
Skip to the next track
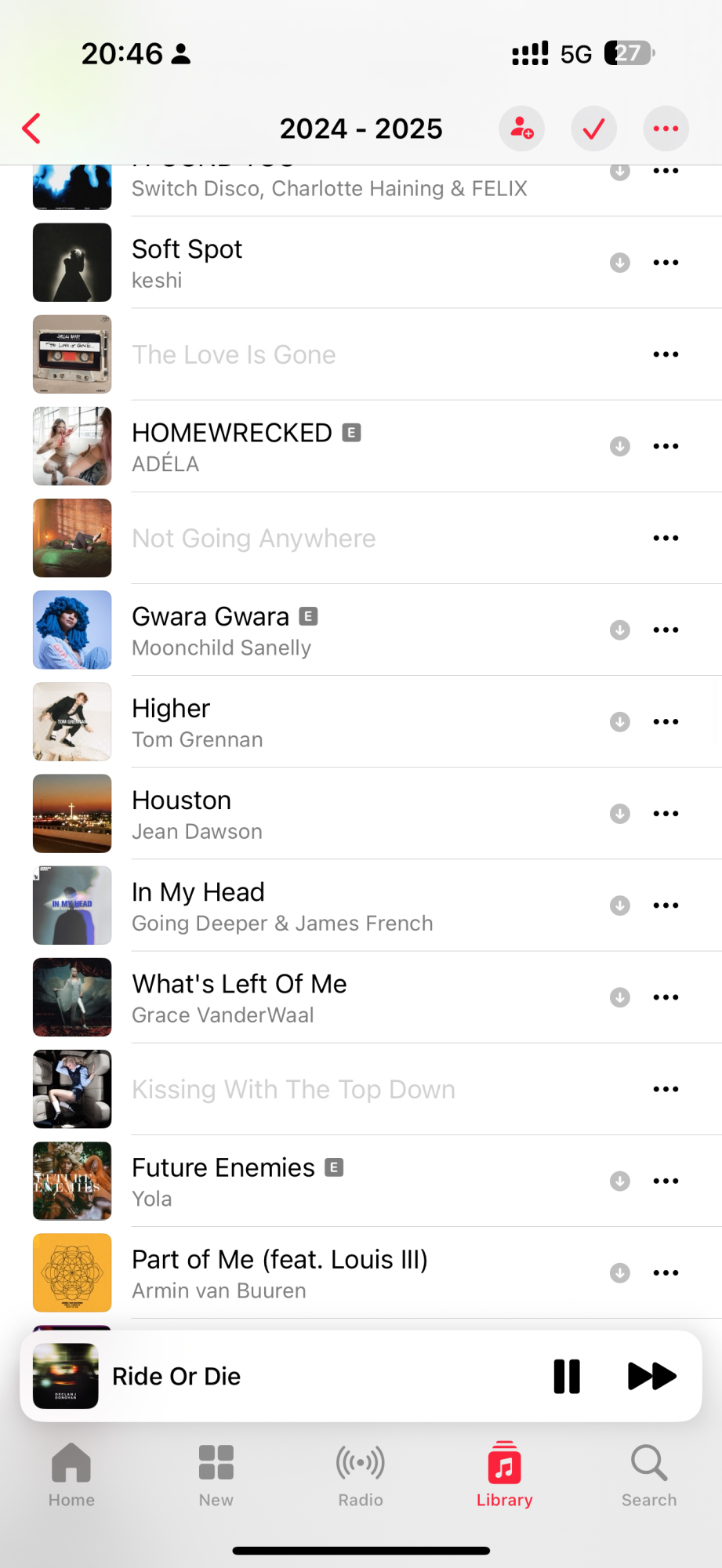click(x=651, y=1376)
